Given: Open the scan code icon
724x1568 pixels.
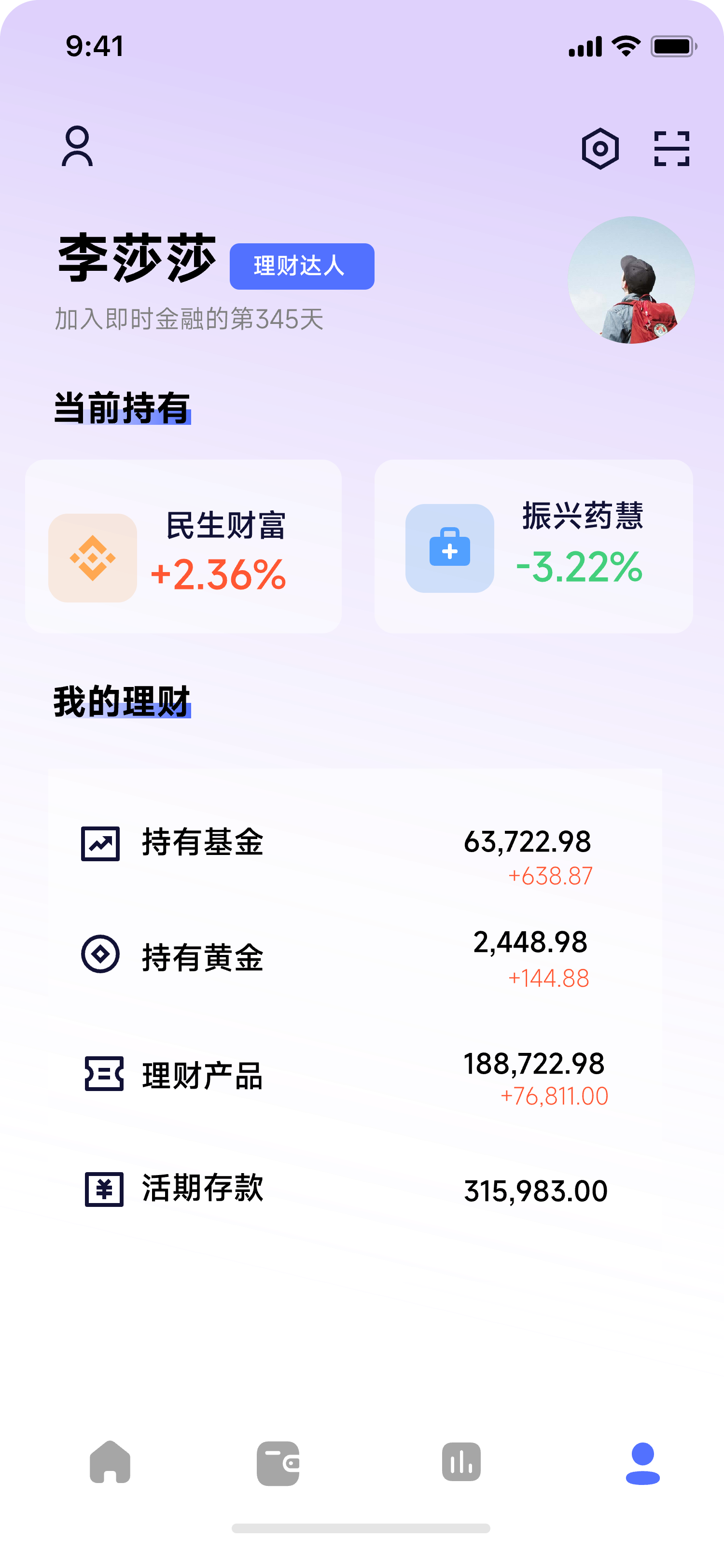Looking at the screenshot, I should coord(672,149).
